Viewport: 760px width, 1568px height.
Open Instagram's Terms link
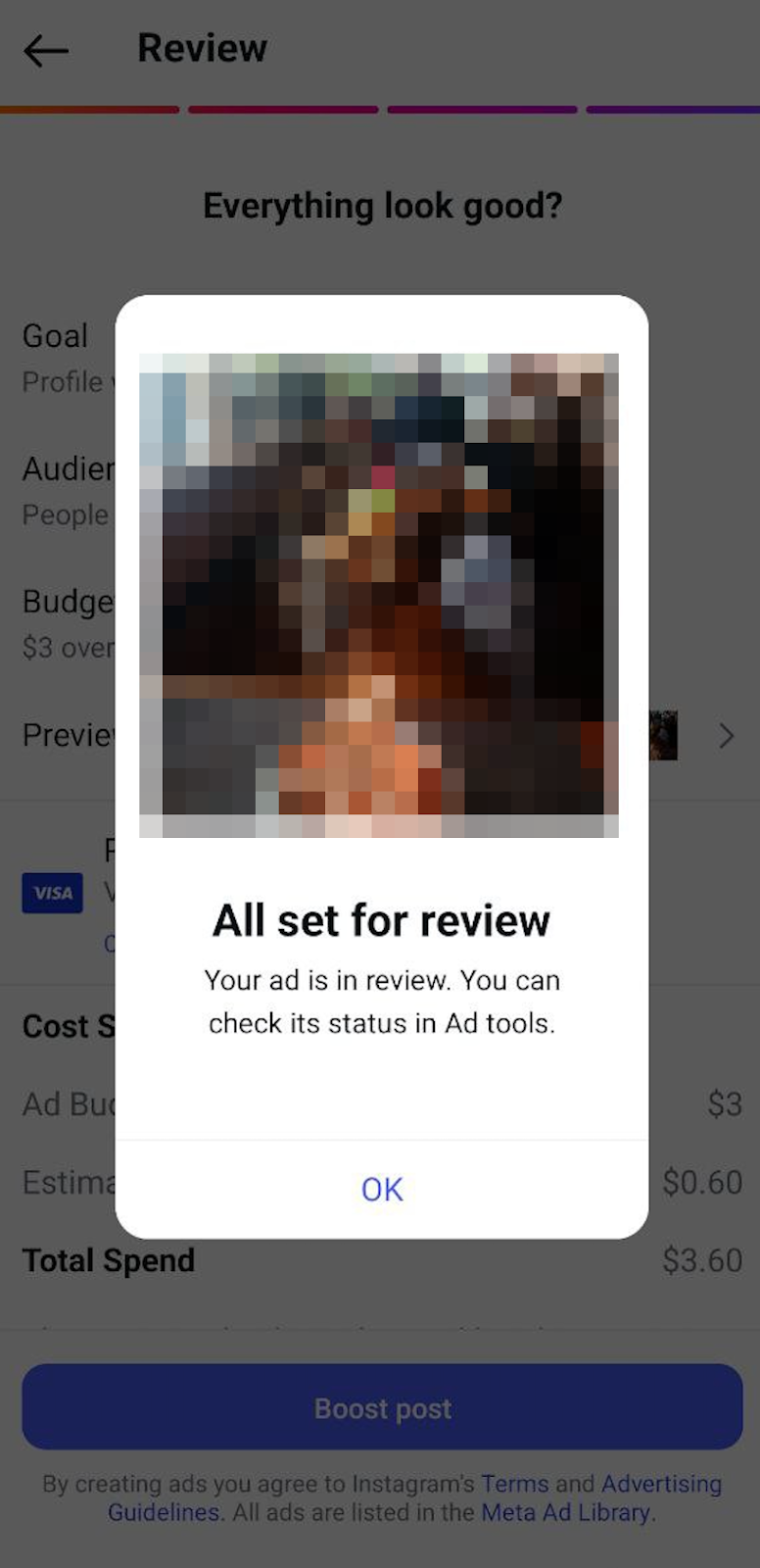tap(514, 1484)
